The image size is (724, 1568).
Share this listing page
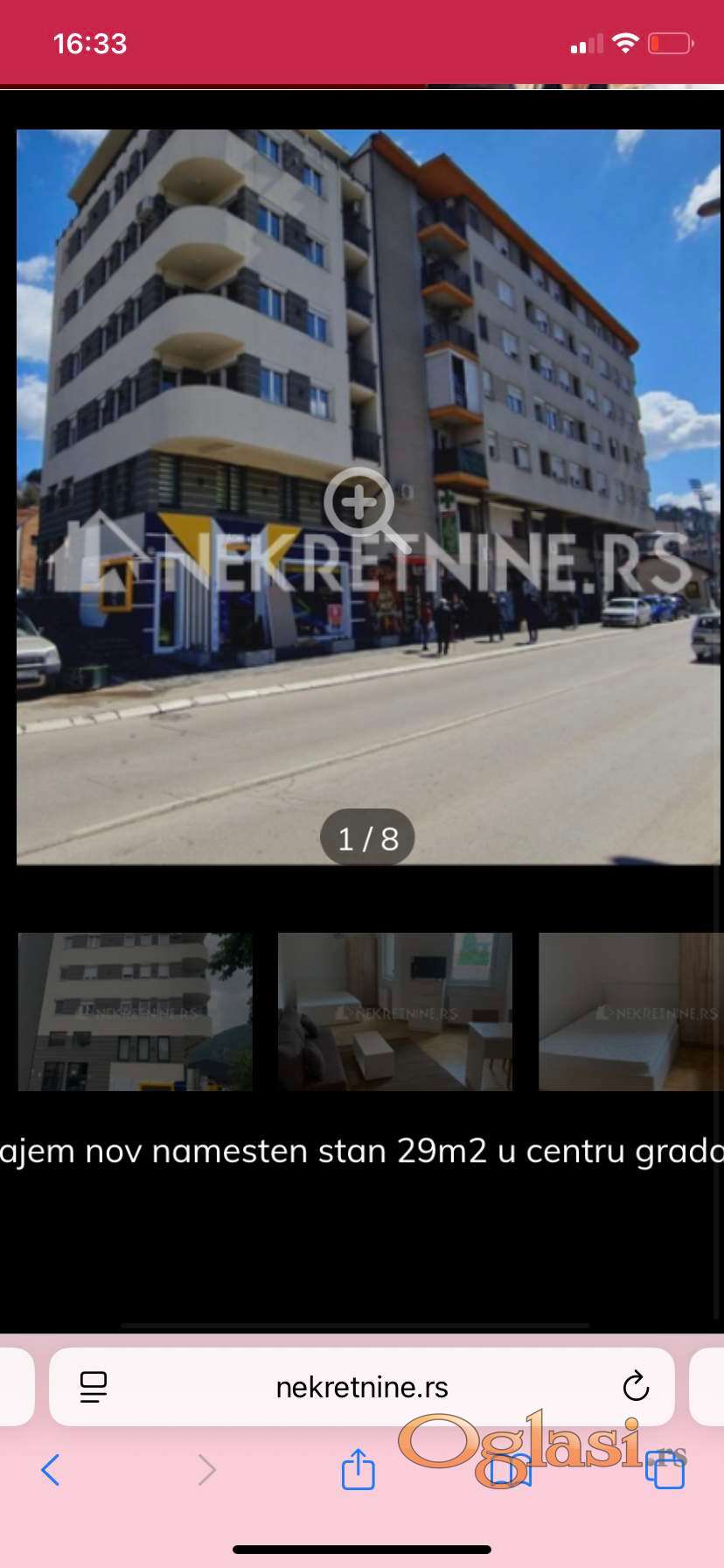[x=358, y=1469]
